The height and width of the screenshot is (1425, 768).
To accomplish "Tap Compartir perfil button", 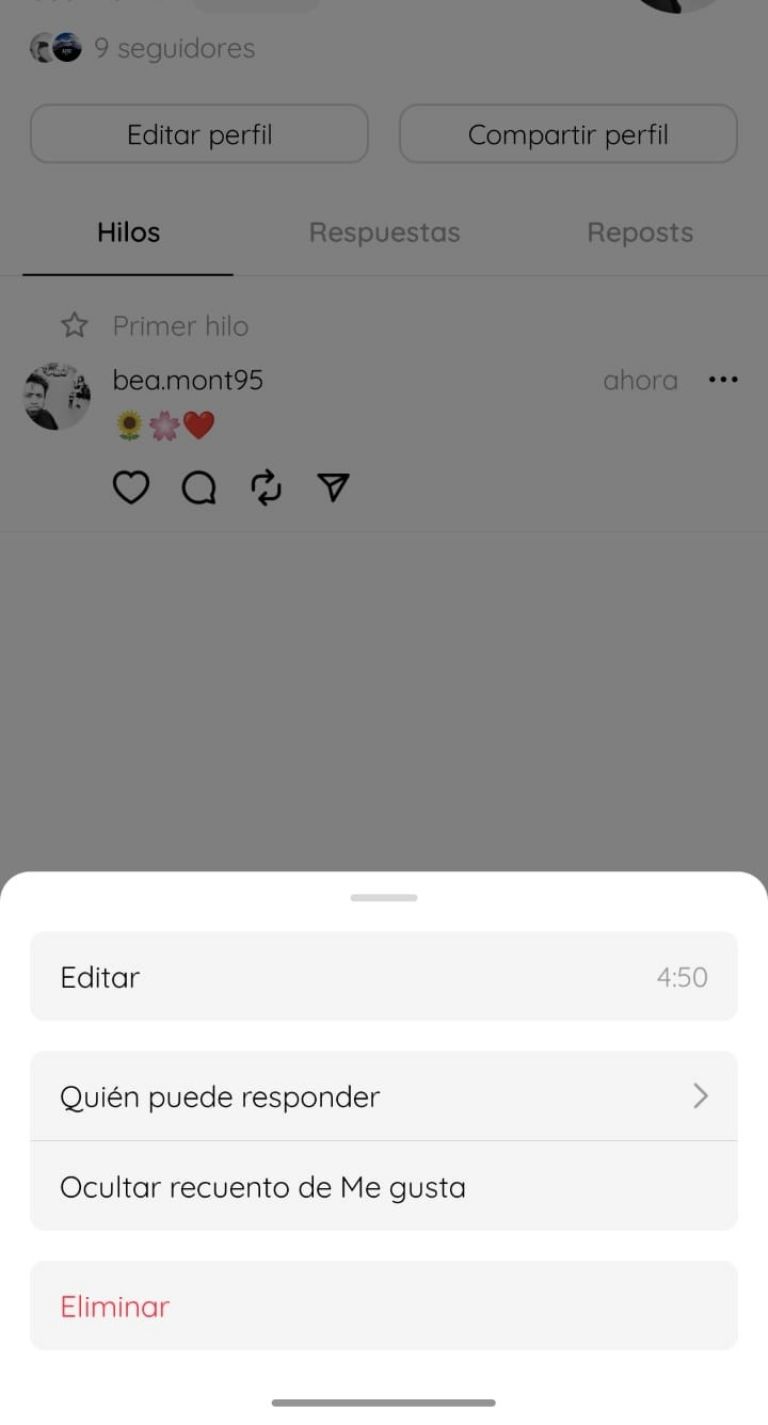I will (568, 135).
